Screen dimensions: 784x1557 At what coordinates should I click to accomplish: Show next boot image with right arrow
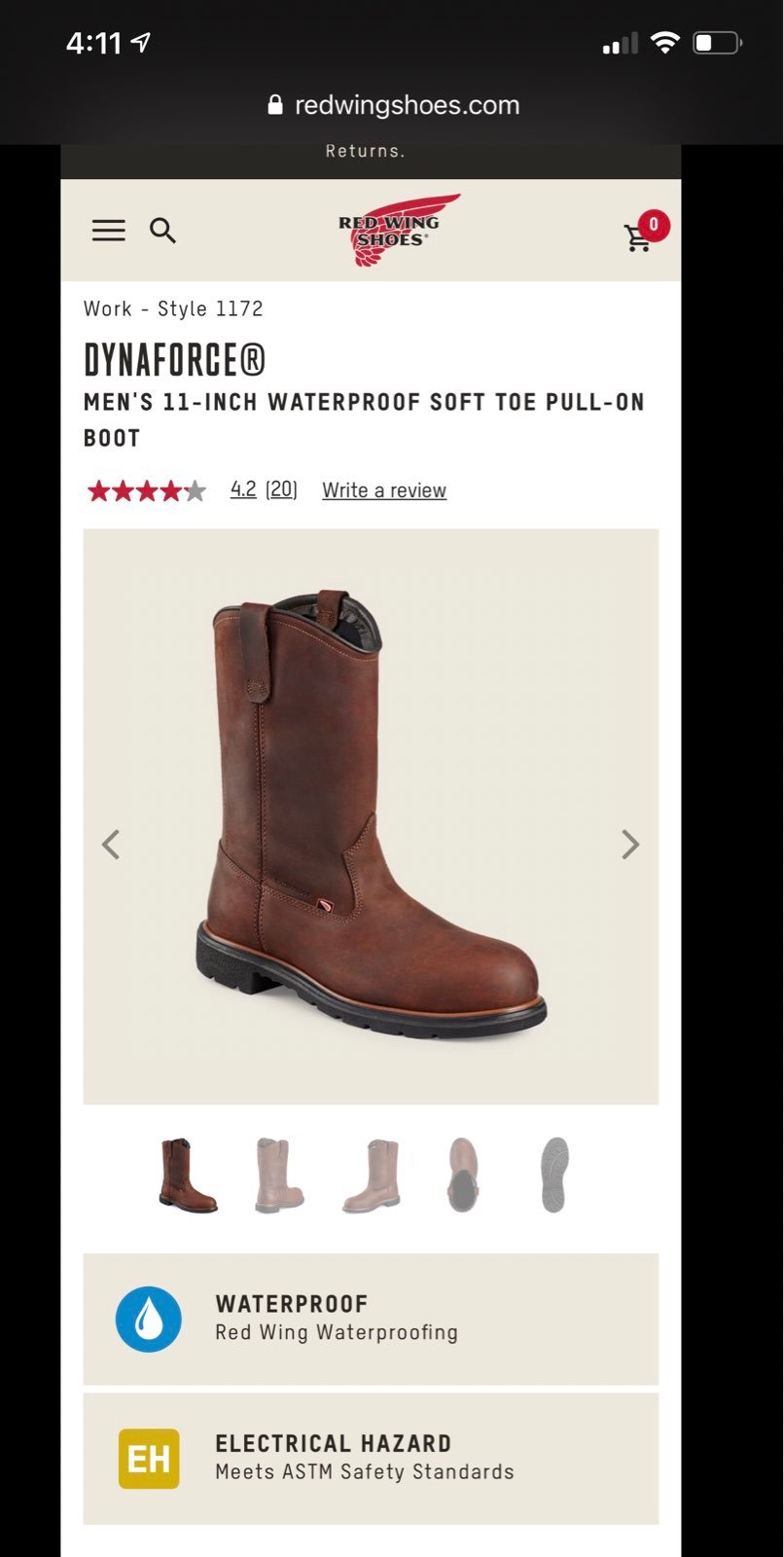(630, 844)
